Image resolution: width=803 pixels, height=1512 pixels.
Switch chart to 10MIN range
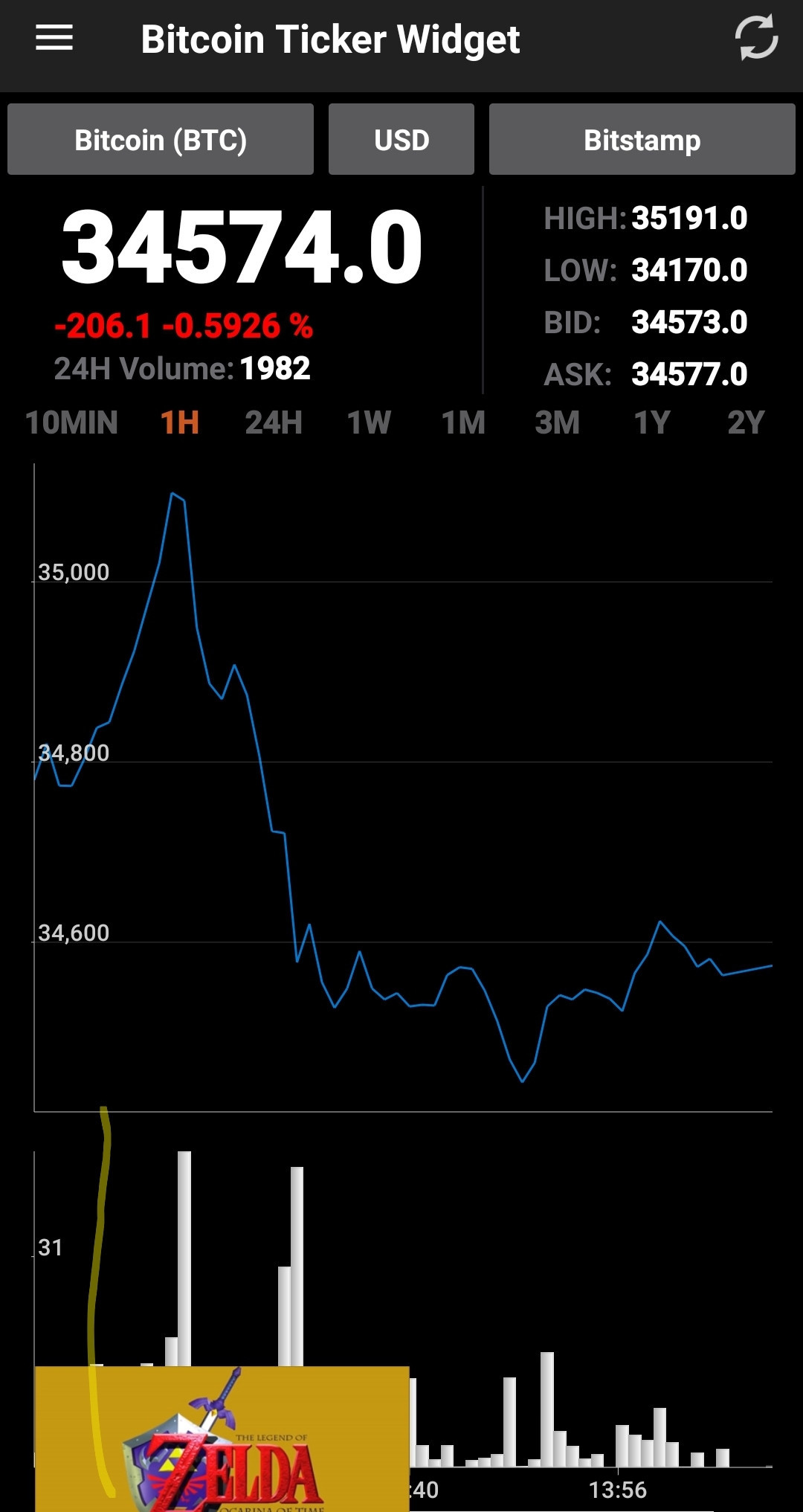click(71, 422)
